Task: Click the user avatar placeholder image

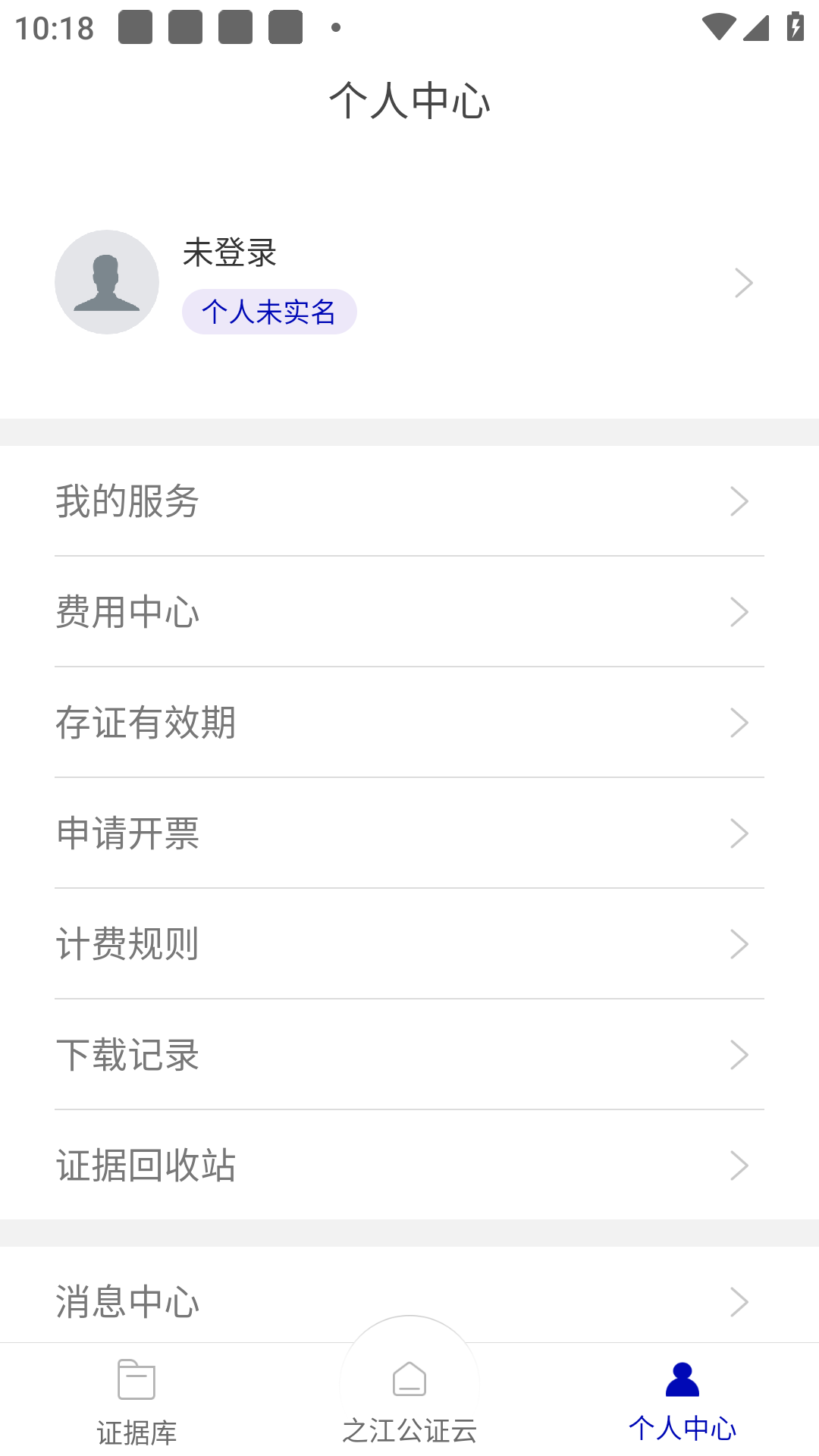Action: click(x=108, y=281)
